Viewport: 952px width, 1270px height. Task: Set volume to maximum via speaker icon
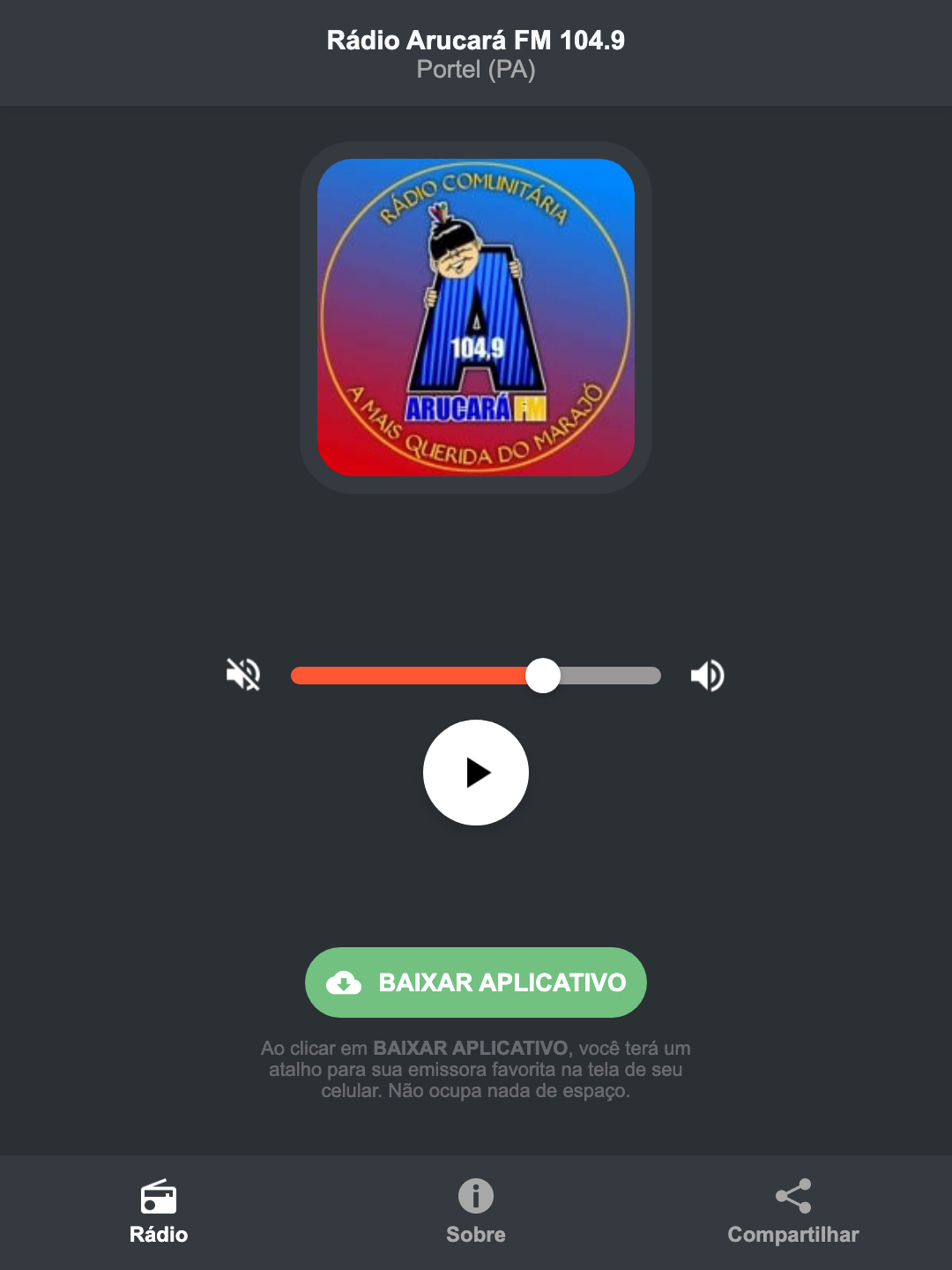click(x=707, y=675)
